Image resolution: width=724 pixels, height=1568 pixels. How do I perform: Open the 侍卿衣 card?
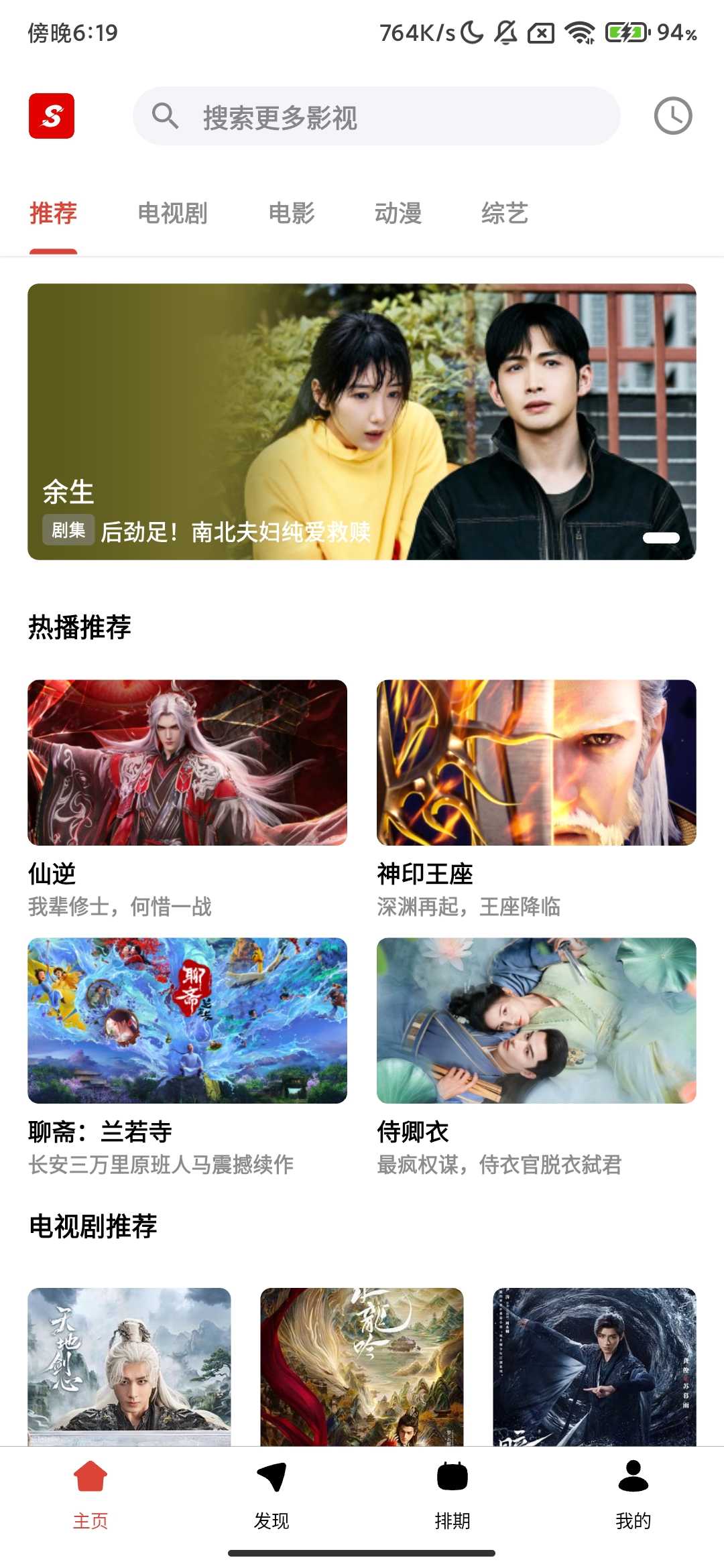pos(536,1020)
